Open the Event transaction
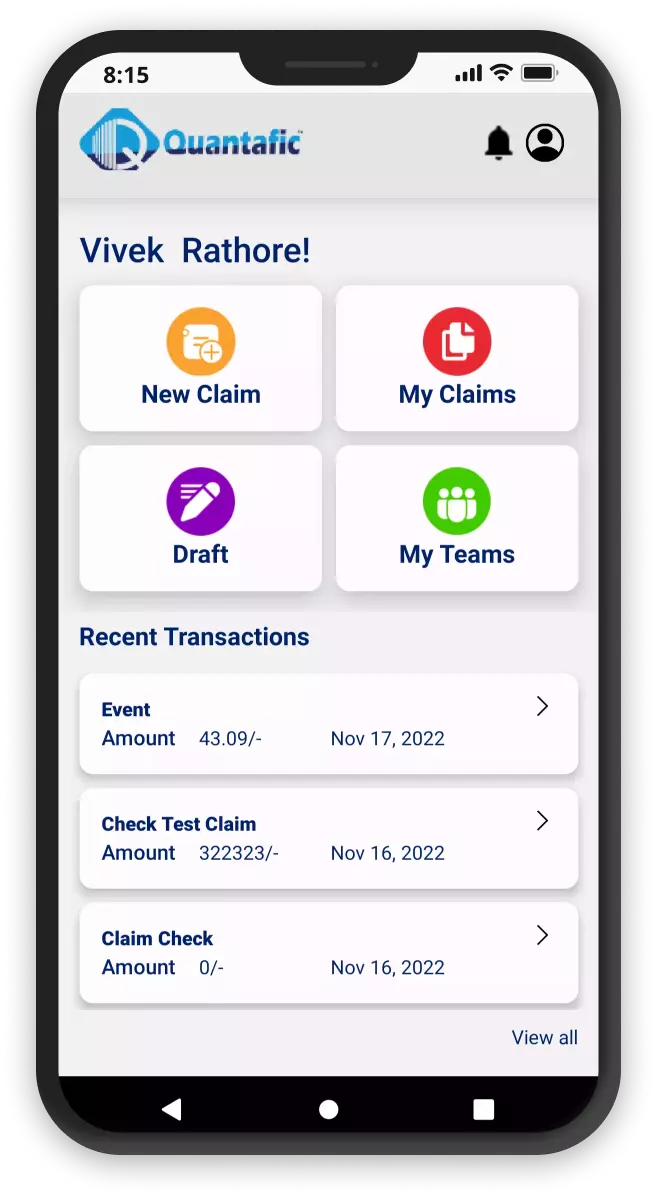 [x=329, y=724]
